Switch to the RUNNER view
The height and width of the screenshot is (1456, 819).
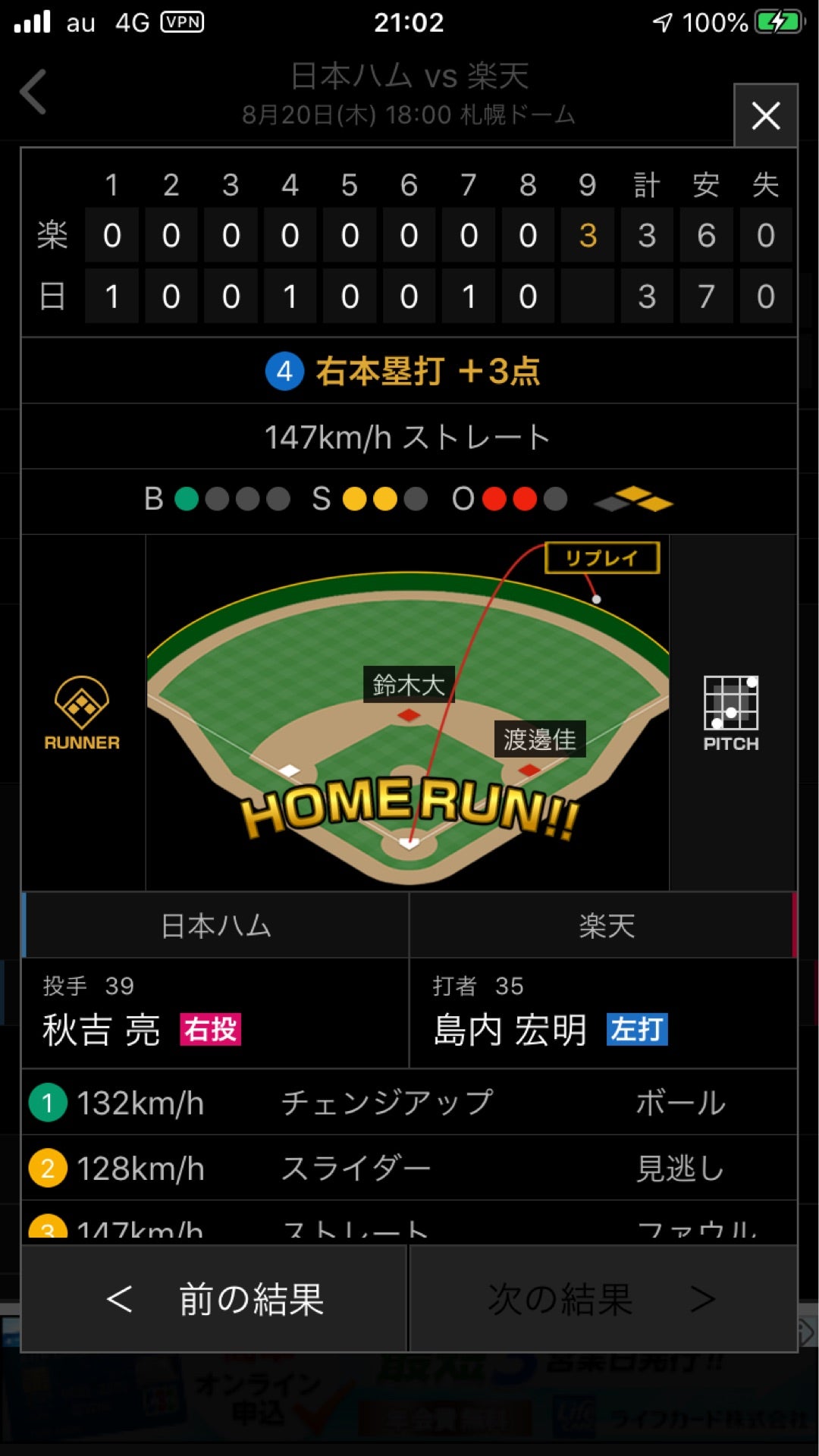click(82, 713)
